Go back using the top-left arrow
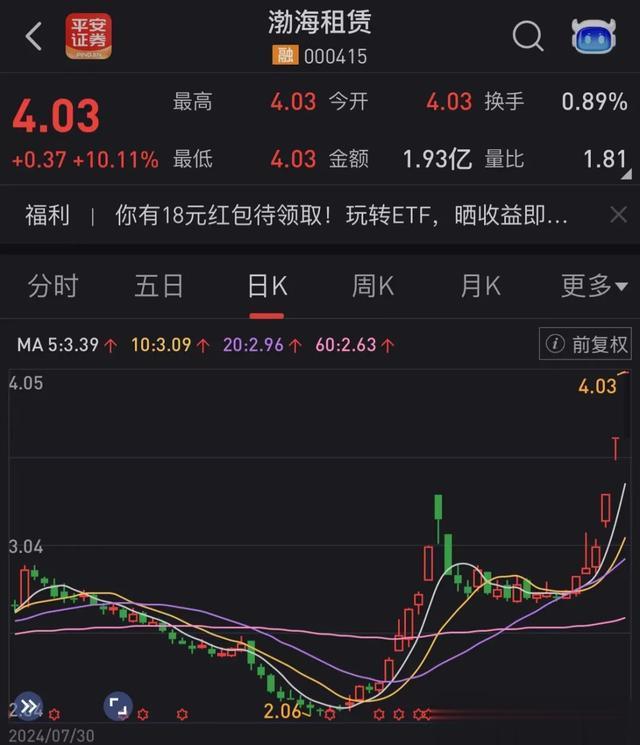The image size is (640, 745). (x=34, y=37)
